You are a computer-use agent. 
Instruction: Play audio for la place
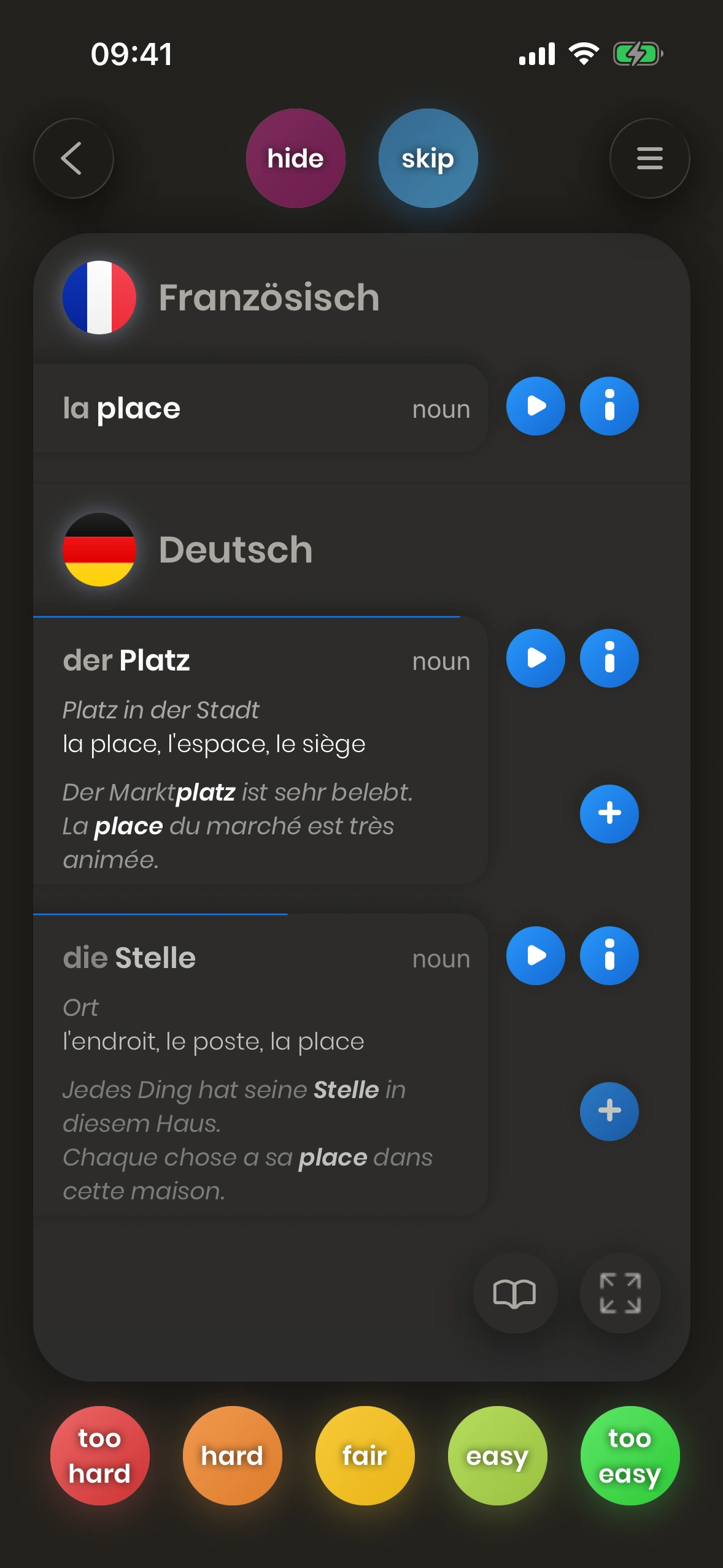535,406
